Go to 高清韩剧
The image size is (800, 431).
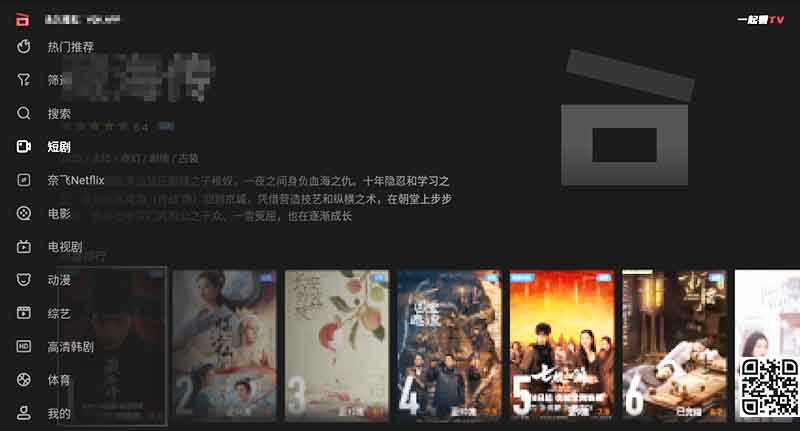point(69,347)
